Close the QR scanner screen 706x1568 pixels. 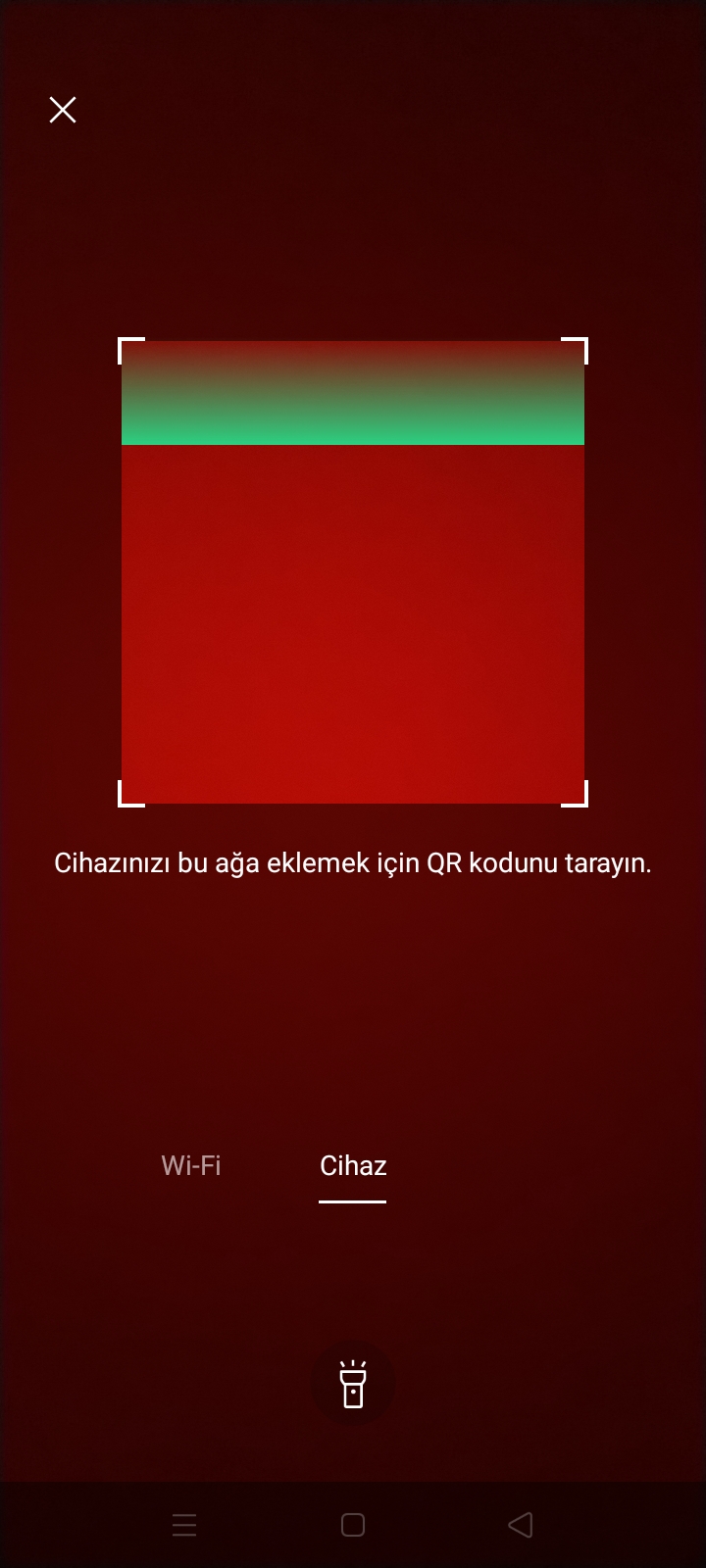coord(63,110)
